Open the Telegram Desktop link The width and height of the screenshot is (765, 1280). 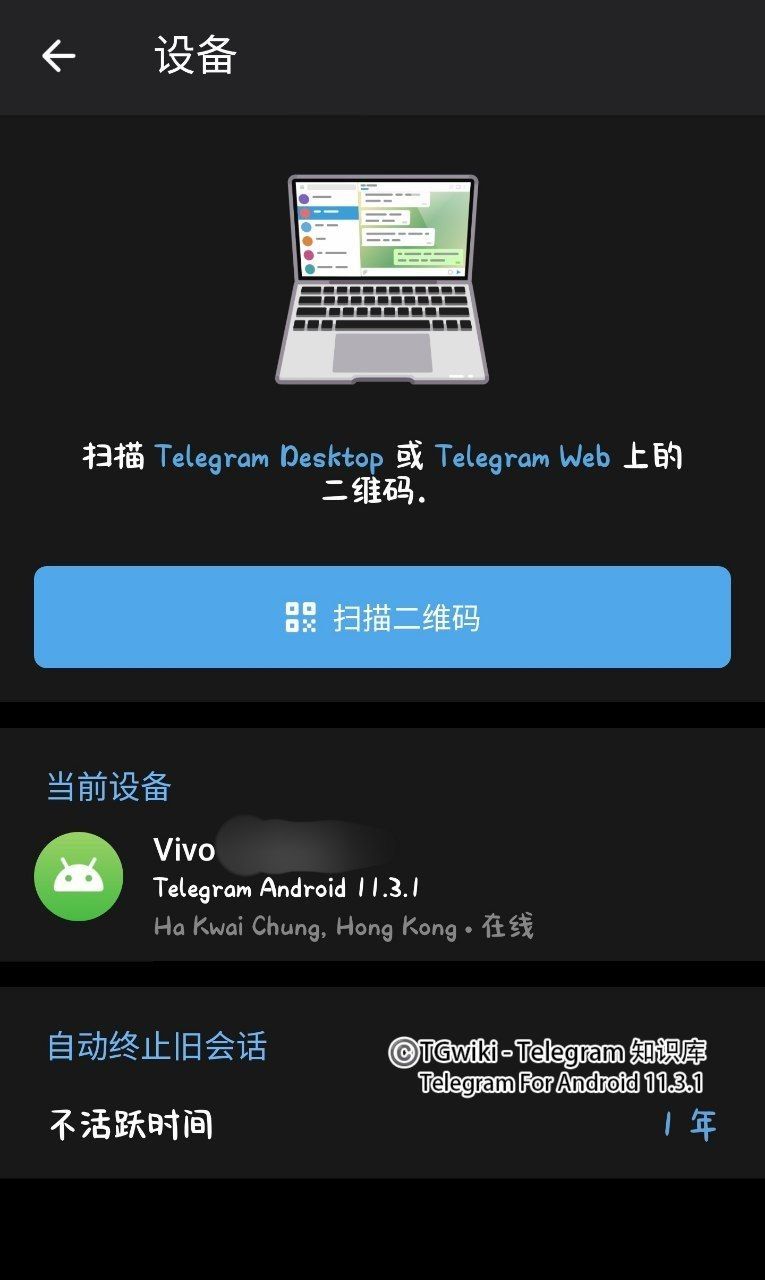270,457
